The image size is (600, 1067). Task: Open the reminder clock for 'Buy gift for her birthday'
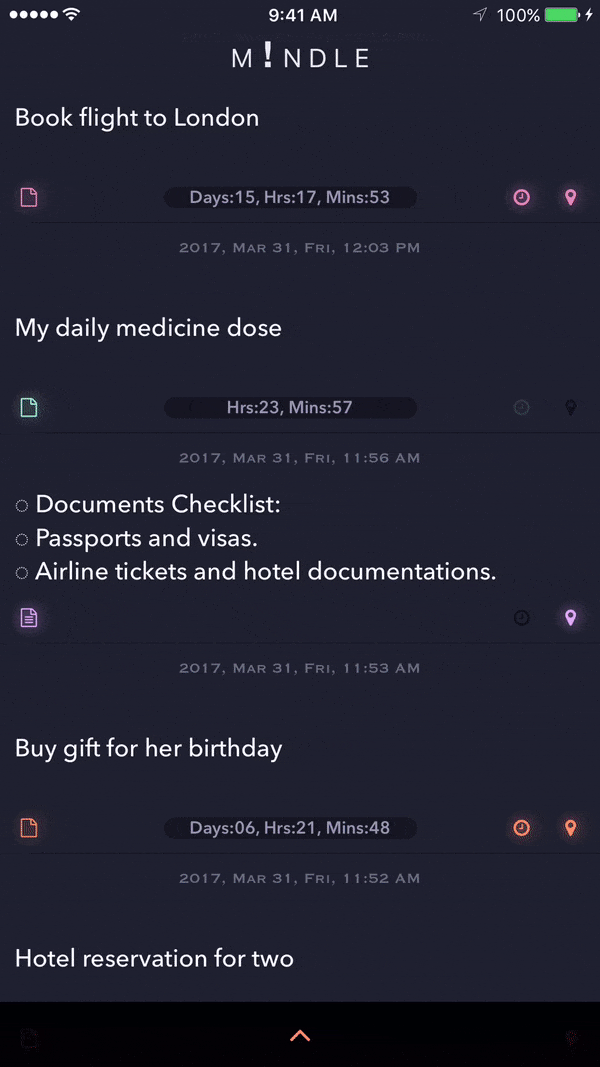521,828
